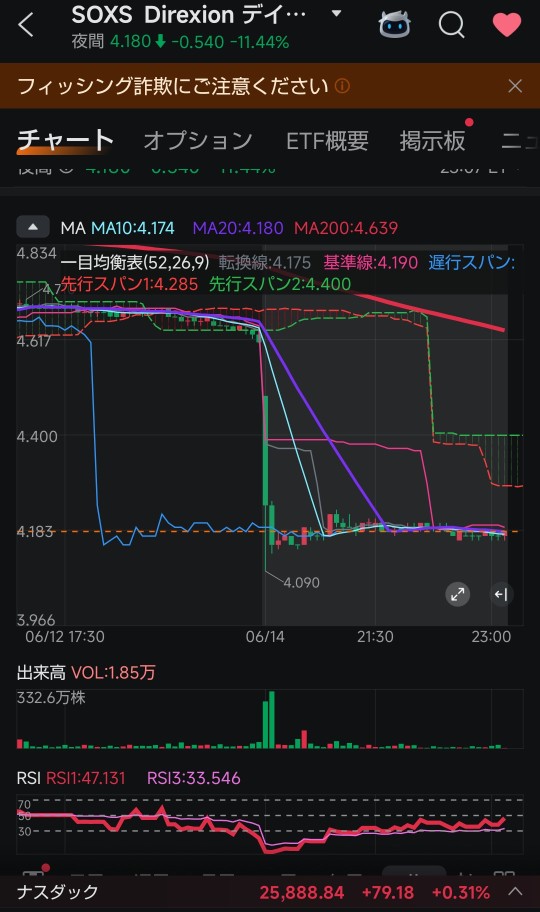This screenshot has width=540, height=912.
Task: Switch to the オプション tab
Action: (x=198, y=141)
